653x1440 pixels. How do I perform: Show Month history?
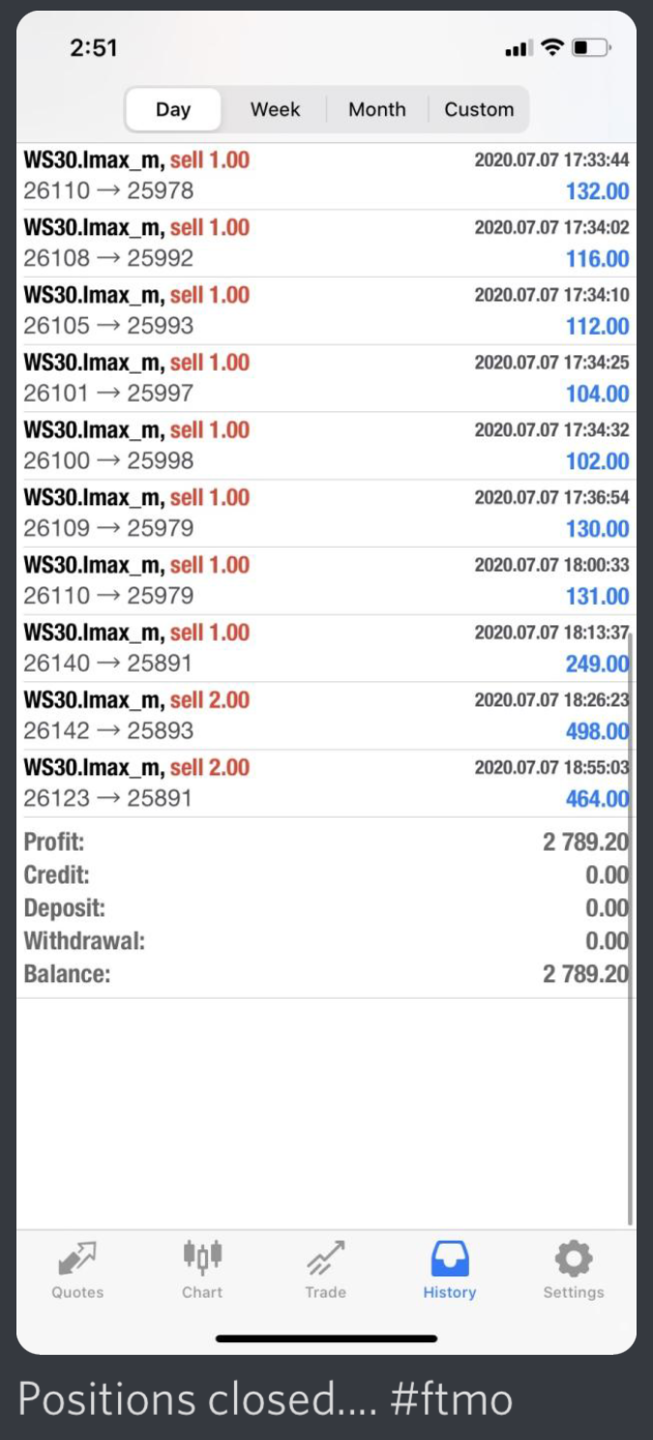pos(377,110)
